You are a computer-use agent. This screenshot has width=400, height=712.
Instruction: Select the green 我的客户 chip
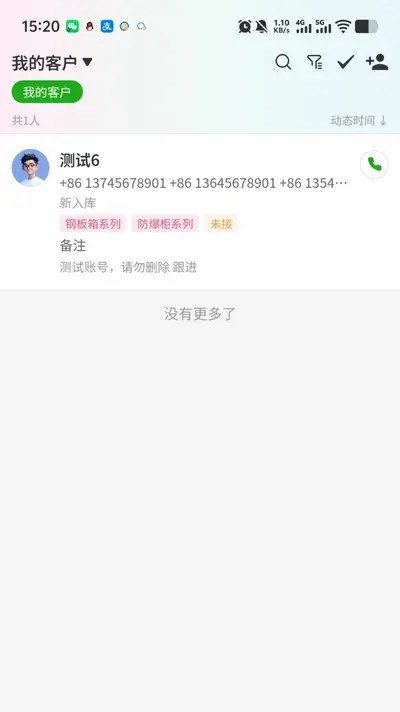[x=47, y=92]
